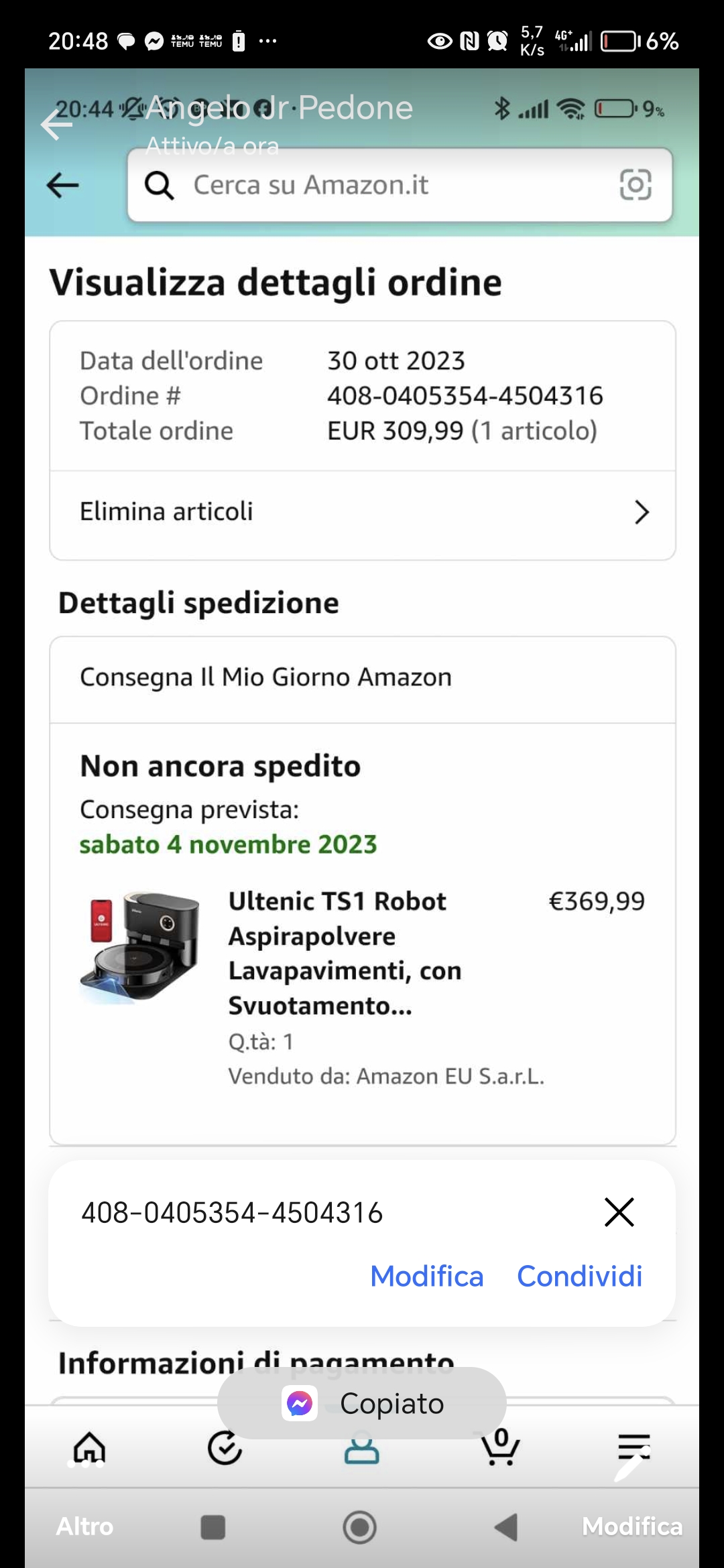Edit the image with bottom Modifica button
724x1568 pixels.
tap(631, 1526)
